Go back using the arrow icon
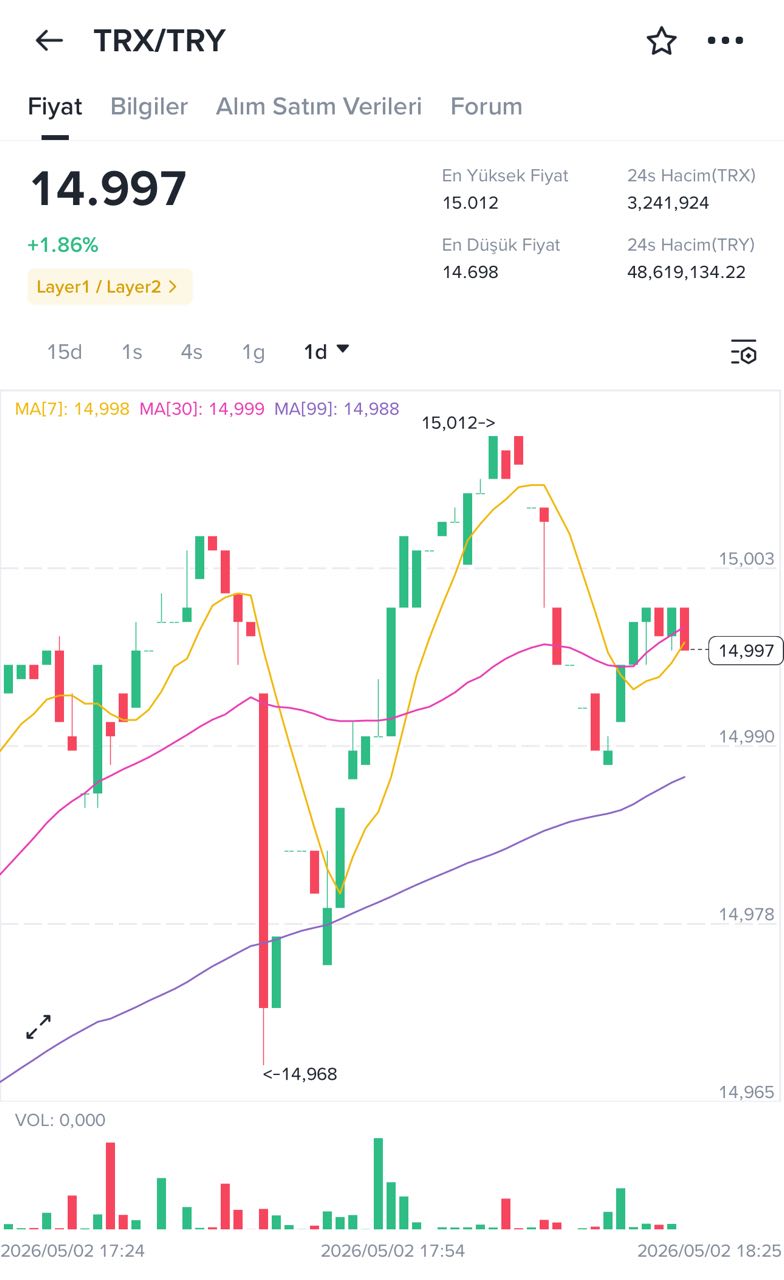Image resolution: width=784 pixels, height=1280 pixels. pos(48,41)
